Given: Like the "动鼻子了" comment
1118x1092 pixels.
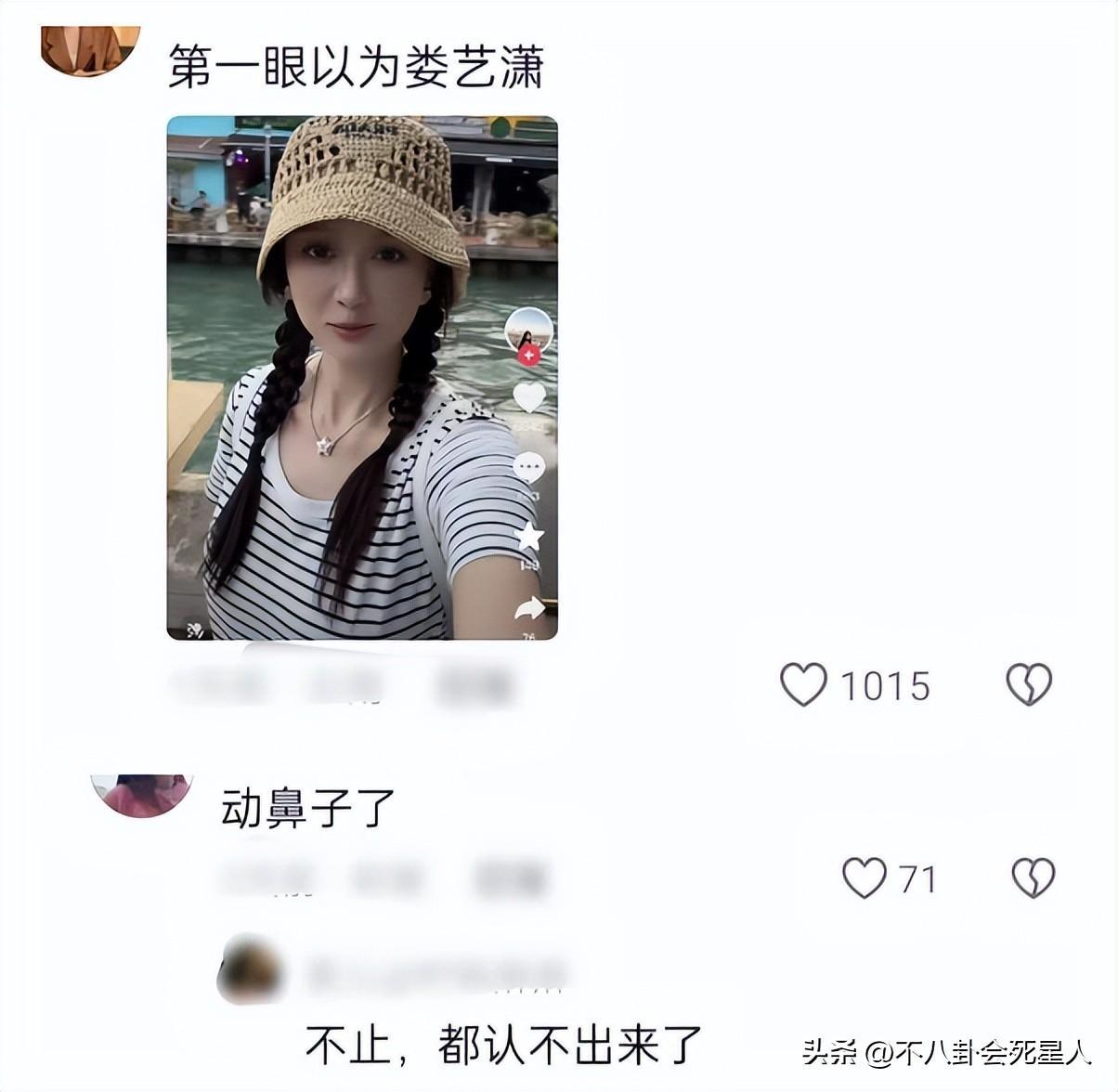Looking at the screenshot, I should point(864,877).
